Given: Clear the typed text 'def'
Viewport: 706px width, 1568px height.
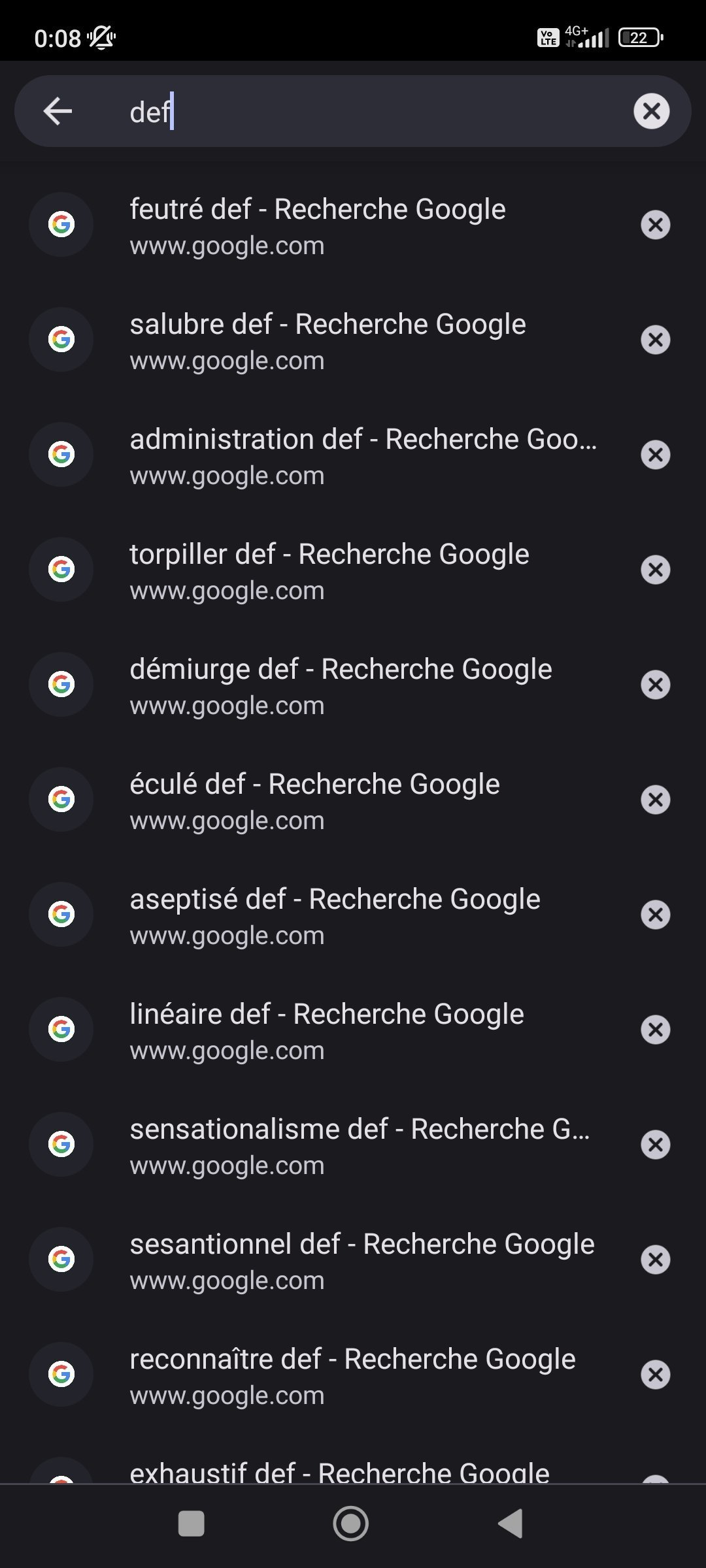Looking at the screenshot, I should coord(651,111).
